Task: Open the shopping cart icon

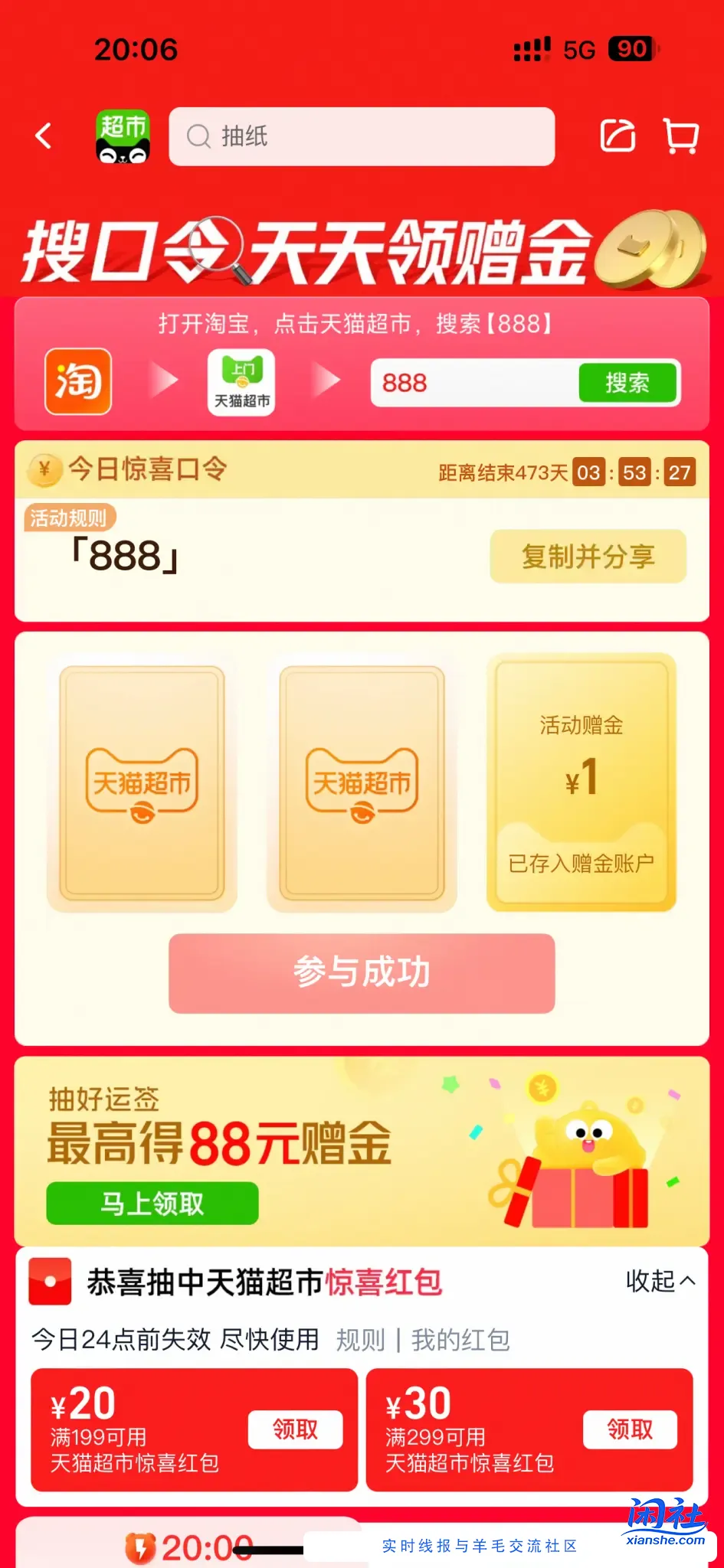Action: click(x=680, y=136)
